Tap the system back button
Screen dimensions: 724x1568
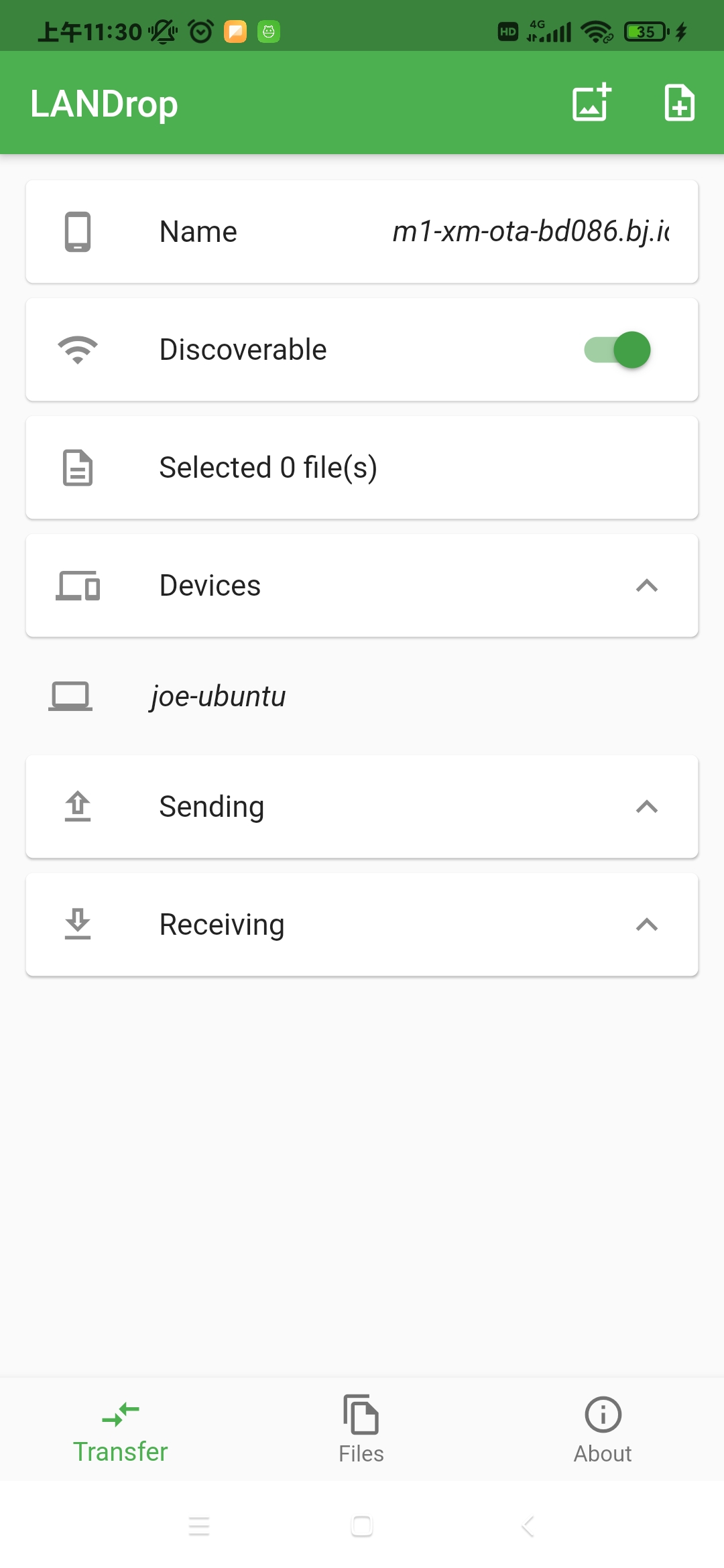[528, 1526]
